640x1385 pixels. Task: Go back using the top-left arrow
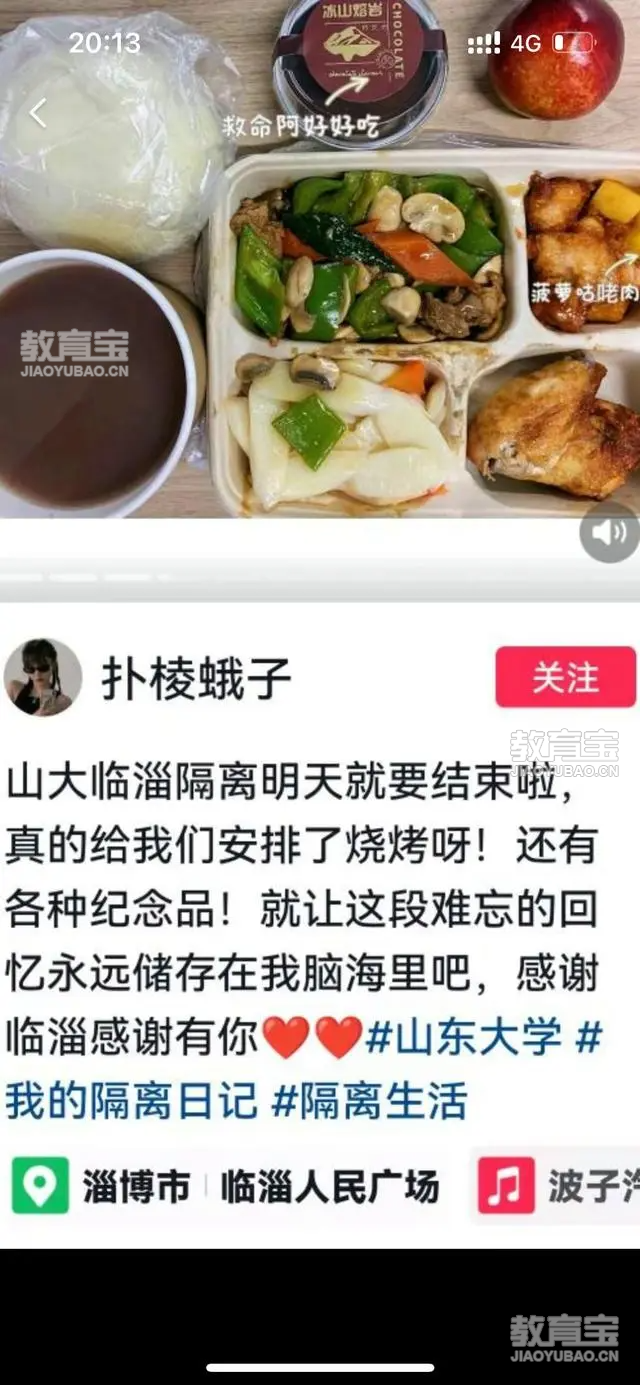click(x=37, y=113)
